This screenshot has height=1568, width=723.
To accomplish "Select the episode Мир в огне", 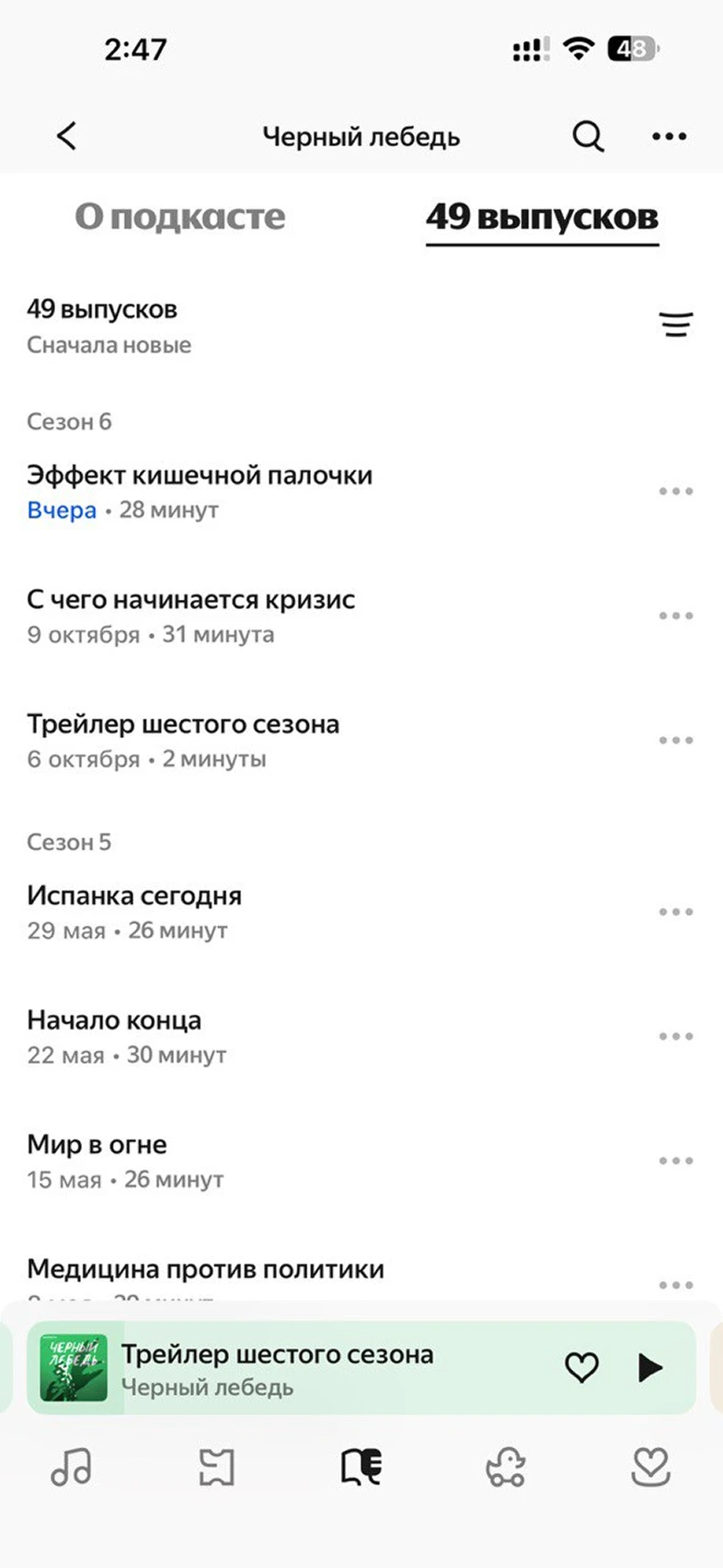I will coord(97,1145).
